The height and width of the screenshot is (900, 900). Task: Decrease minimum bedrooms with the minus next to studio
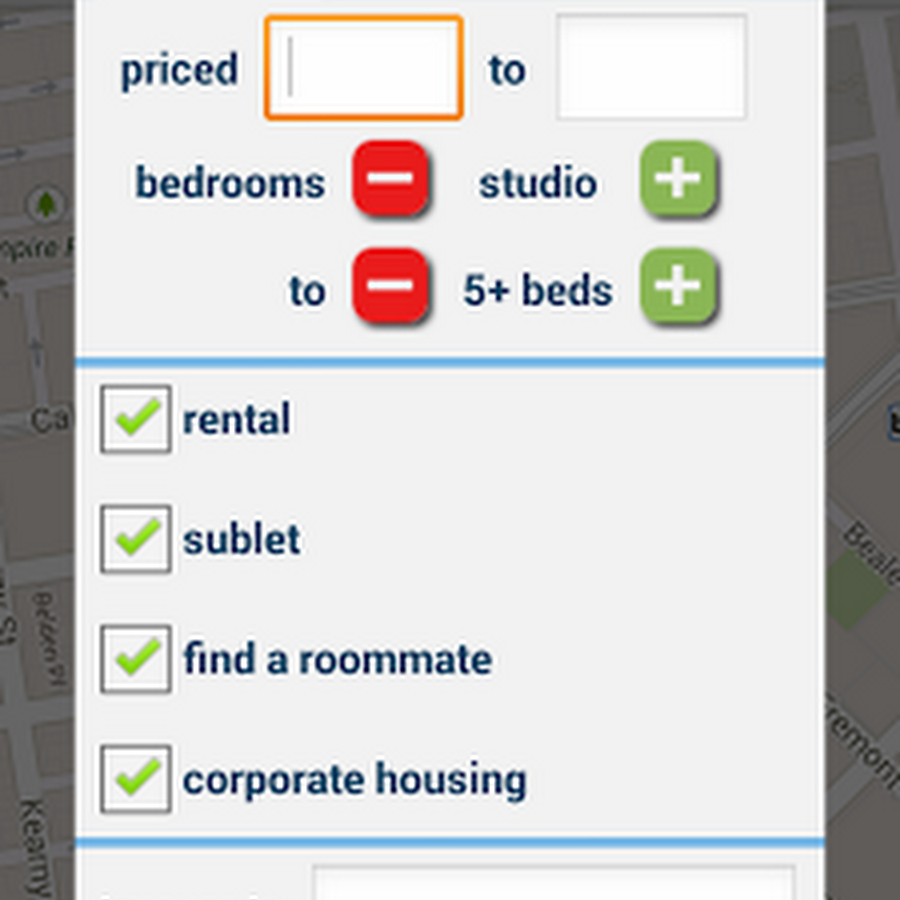pos(391,179)
